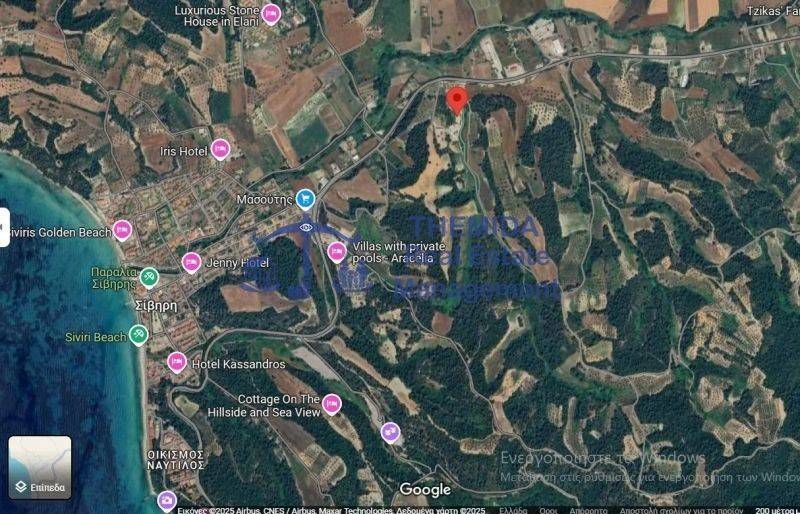The image size is (800, 514).
Task: Select the Siviris Golden Beach hotel pin
Action: pos(122,231)
